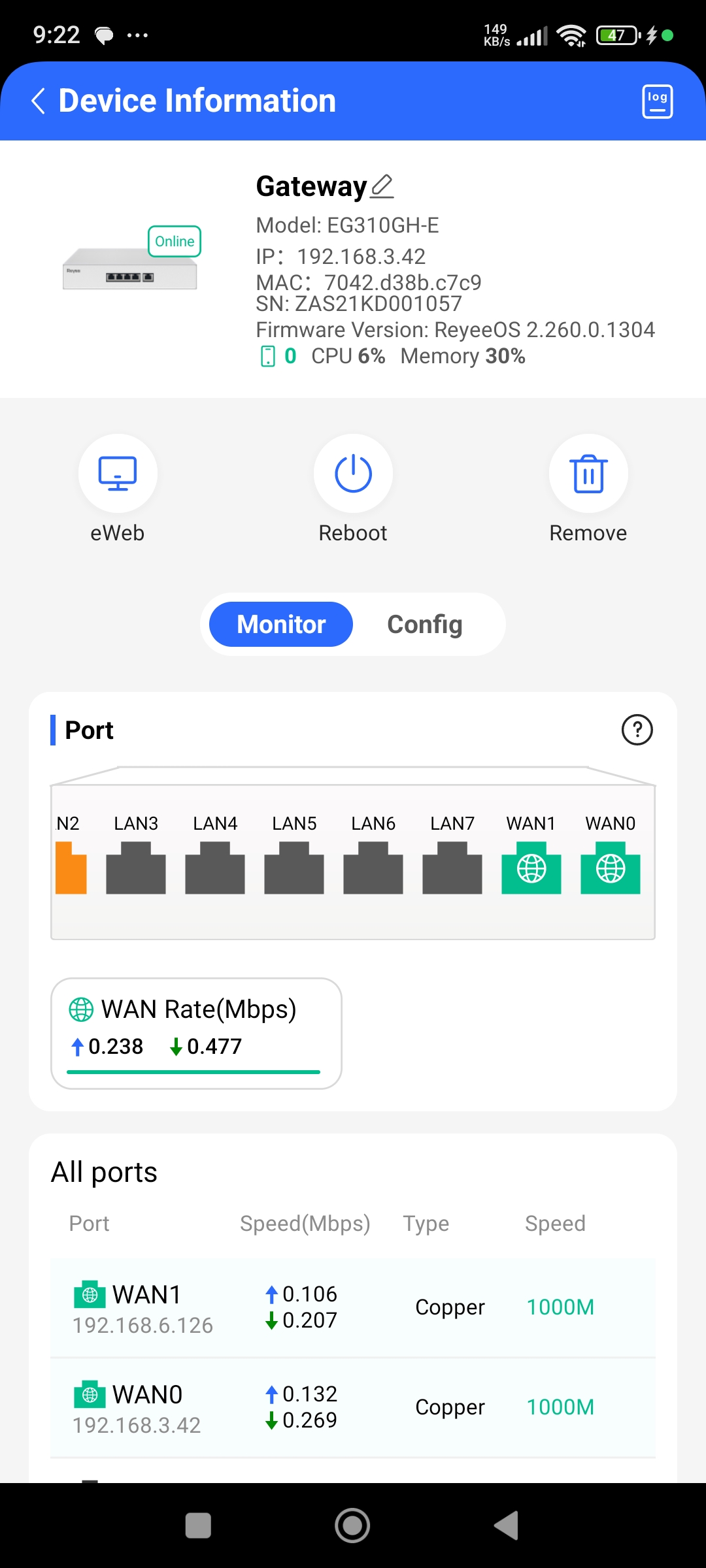This screenshot has width=706, height=1568.
Task: Remove this device
Action: 588,474
